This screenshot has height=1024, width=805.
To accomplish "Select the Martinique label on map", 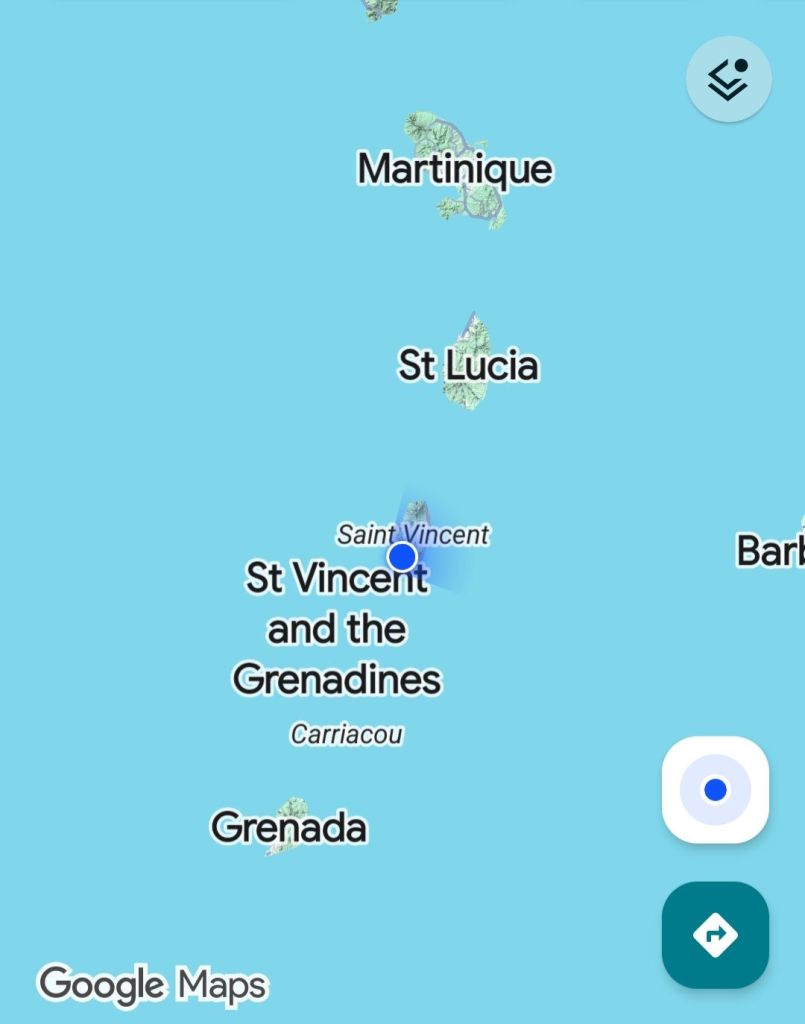I will tap(455, 168).
